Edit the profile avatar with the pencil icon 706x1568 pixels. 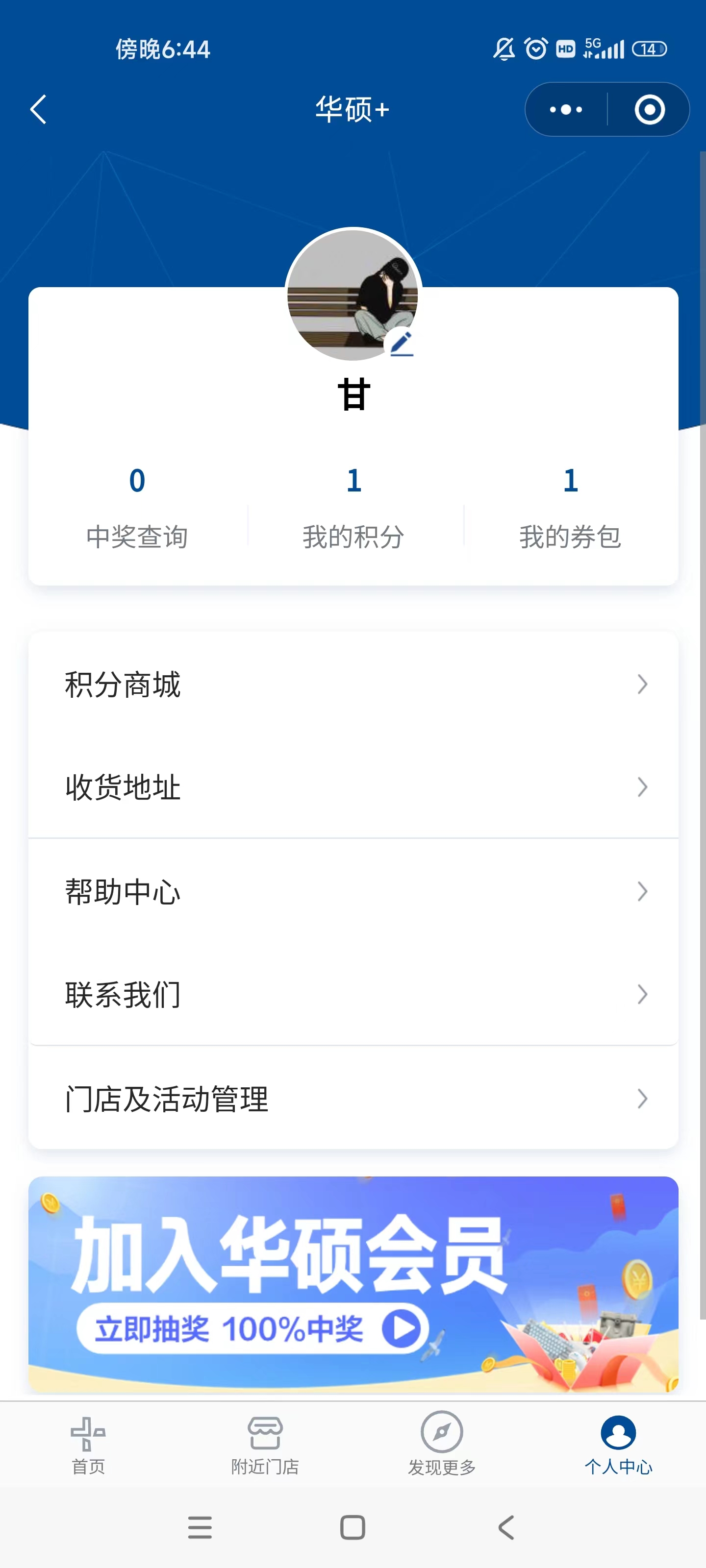tap(402, 344)
